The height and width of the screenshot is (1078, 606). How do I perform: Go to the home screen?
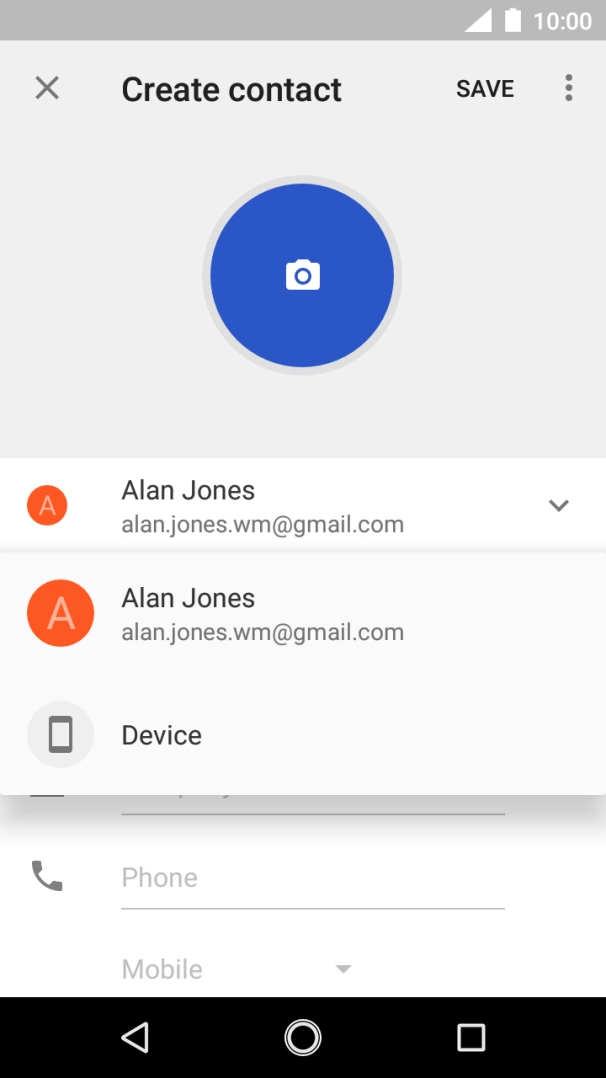pyautogui.click(x=302, y=1037)
